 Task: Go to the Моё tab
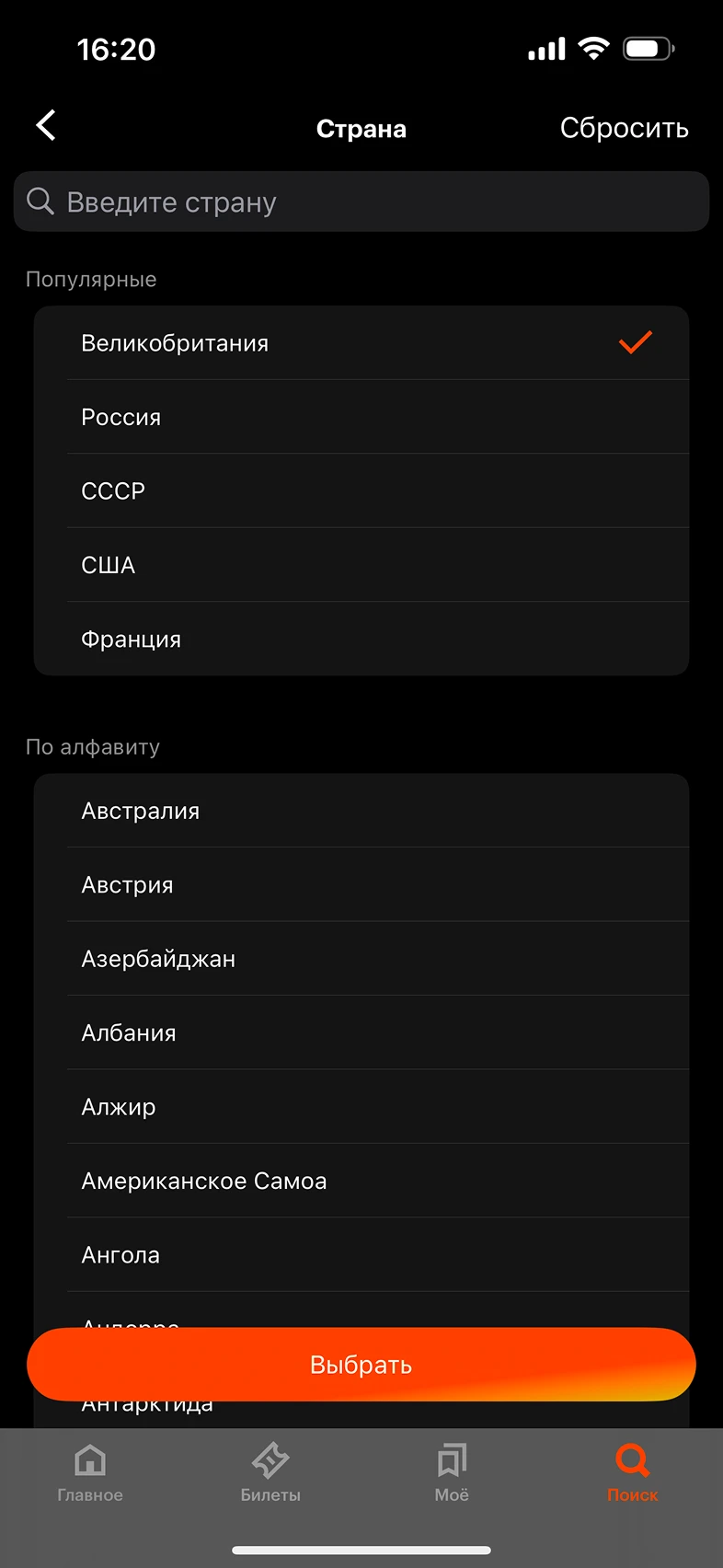(x=452, y=1472)
